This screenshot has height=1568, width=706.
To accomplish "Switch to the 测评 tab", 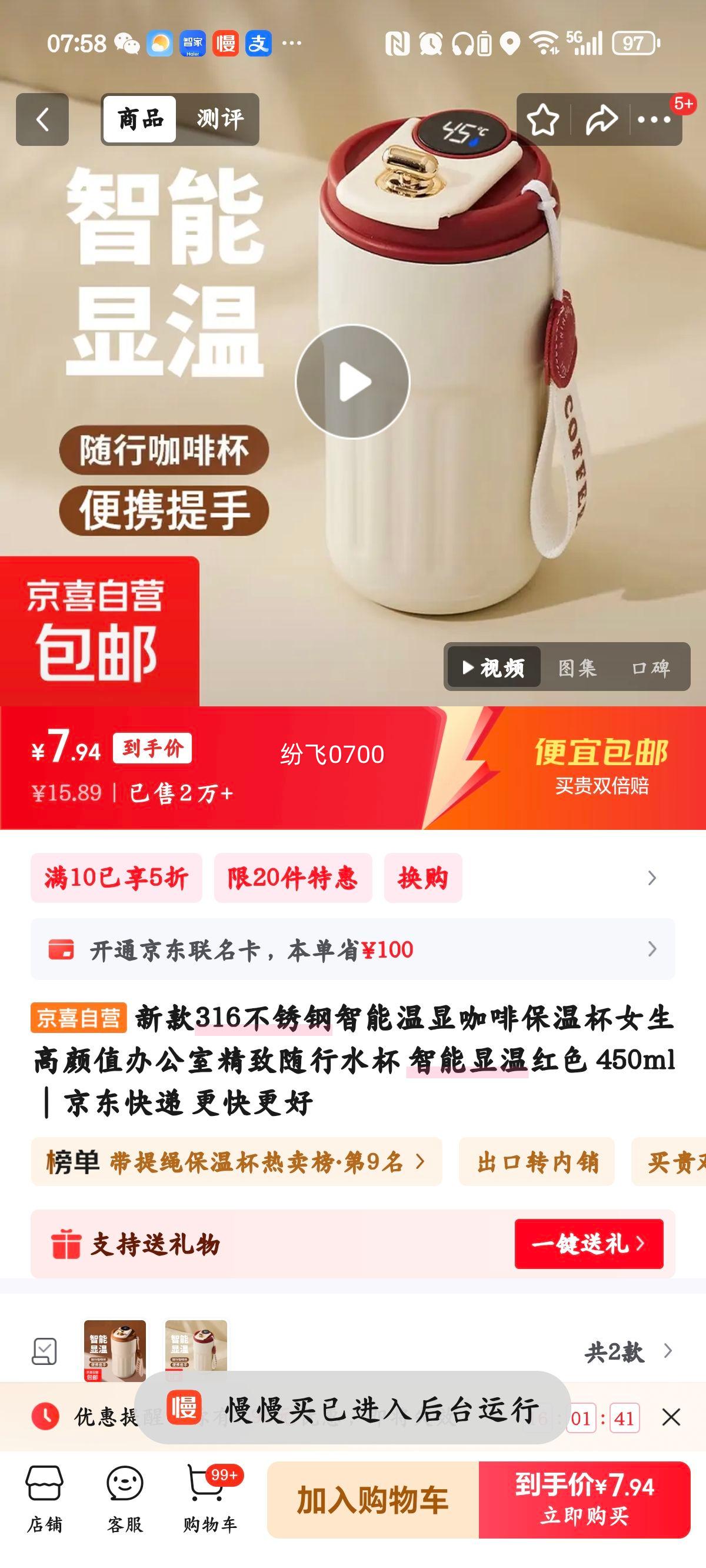I will click(219, 119).
